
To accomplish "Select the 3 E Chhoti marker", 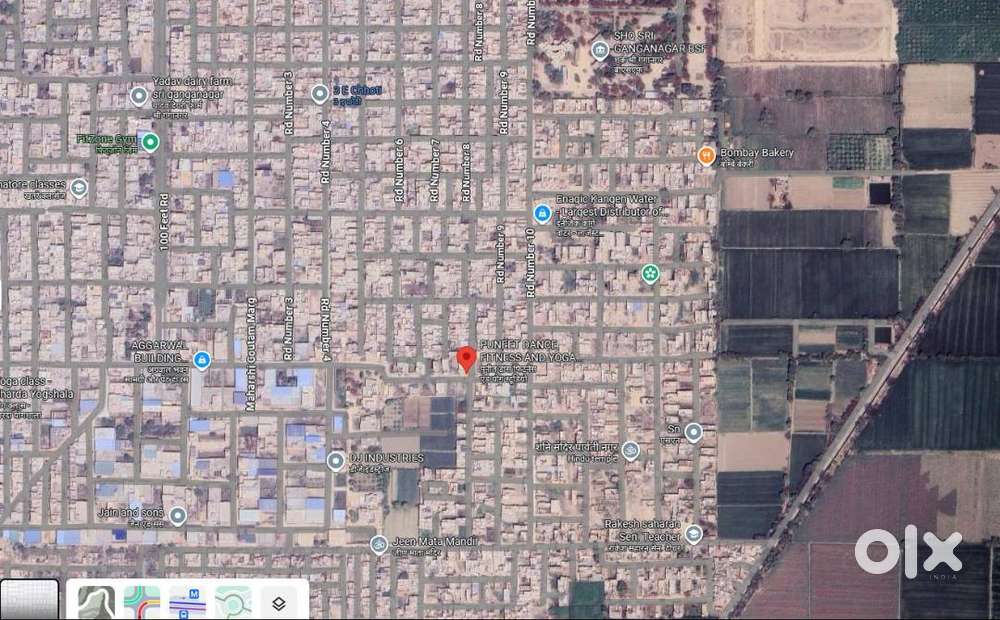I will 319,94.
